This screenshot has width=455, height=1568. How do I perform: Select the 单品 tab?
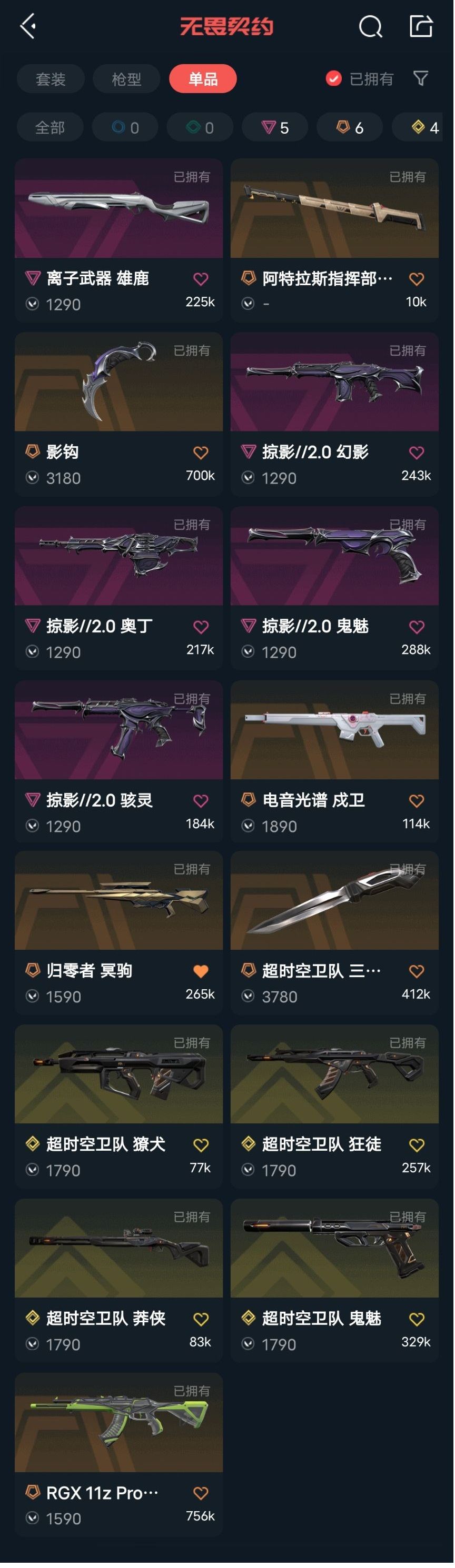(x=203, y=79)
